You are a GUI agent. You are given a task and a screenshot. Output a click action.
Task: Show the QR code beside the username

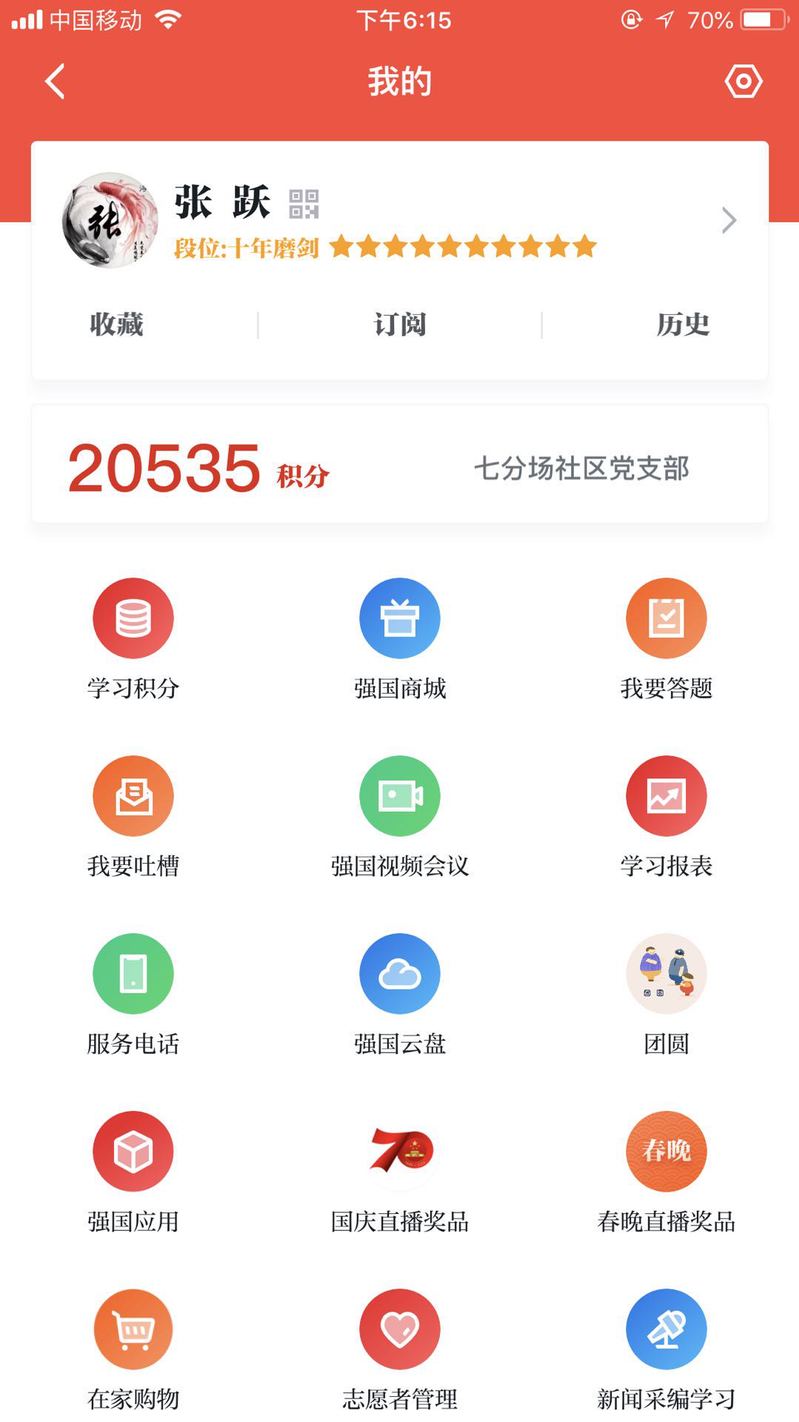pyautogui.click(x=304, y=204)
